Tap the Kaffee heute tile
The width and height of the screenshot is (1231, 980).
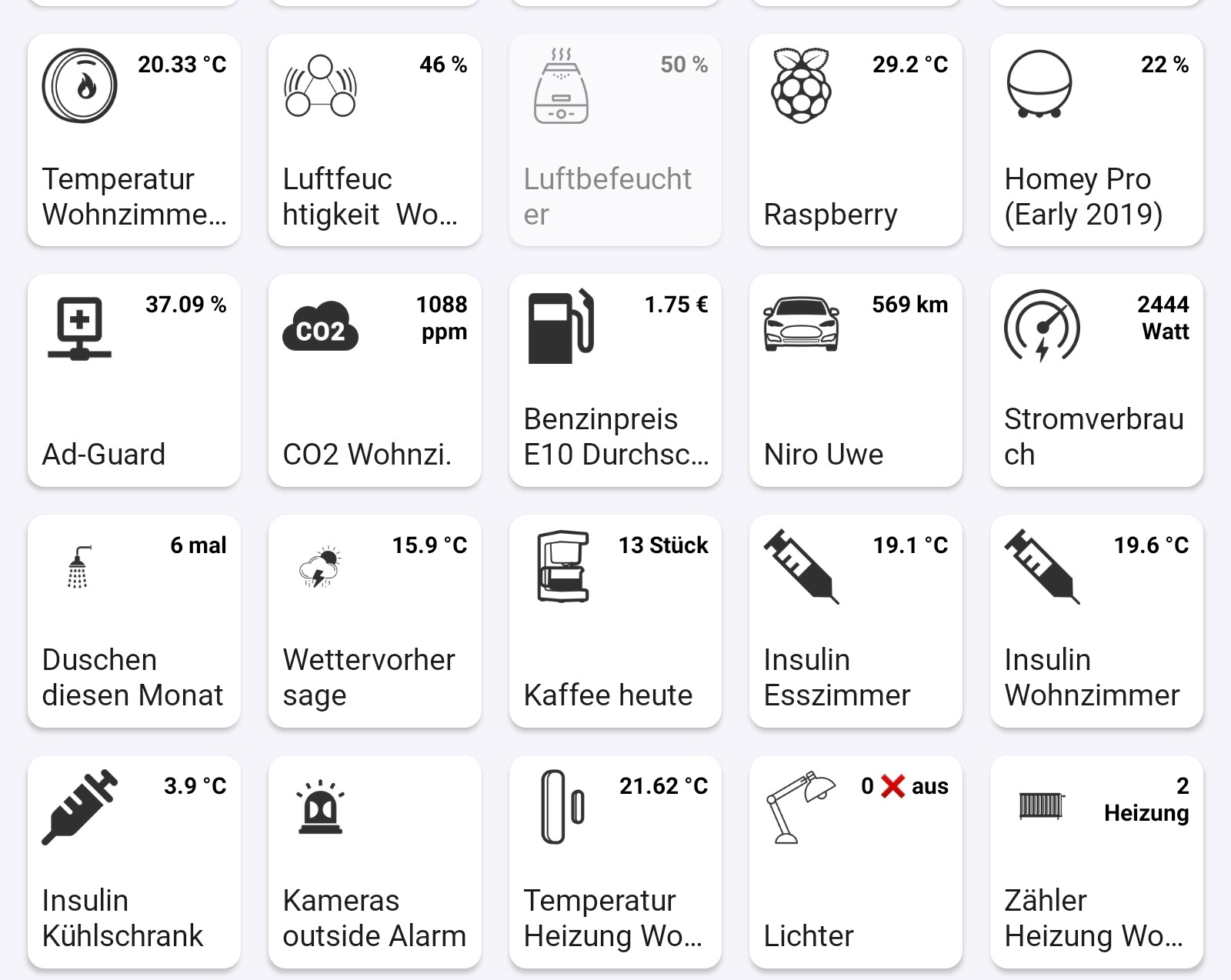pos(615,622)
